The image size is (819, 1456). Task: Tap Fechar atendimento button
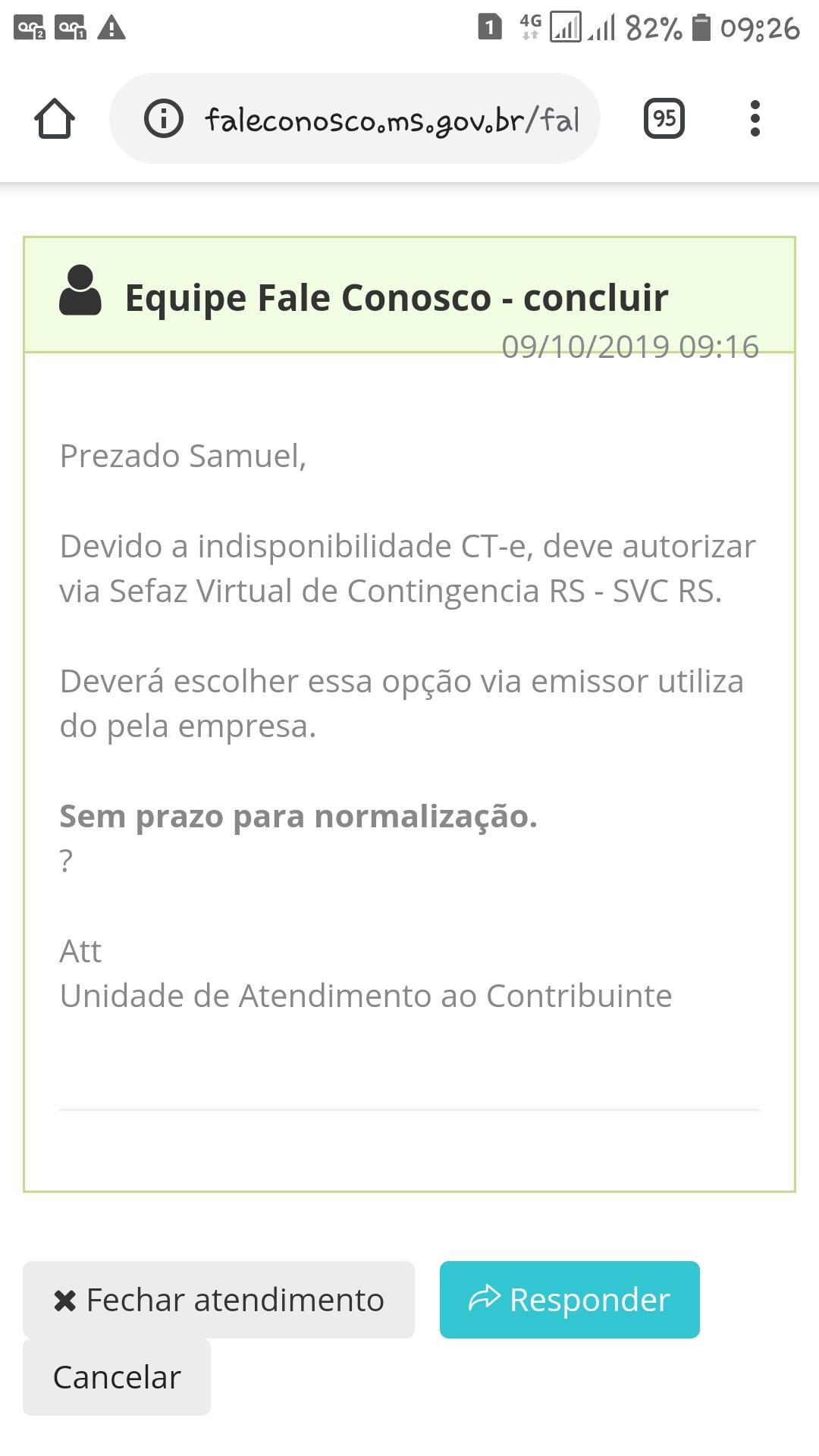coord(218,1300)
